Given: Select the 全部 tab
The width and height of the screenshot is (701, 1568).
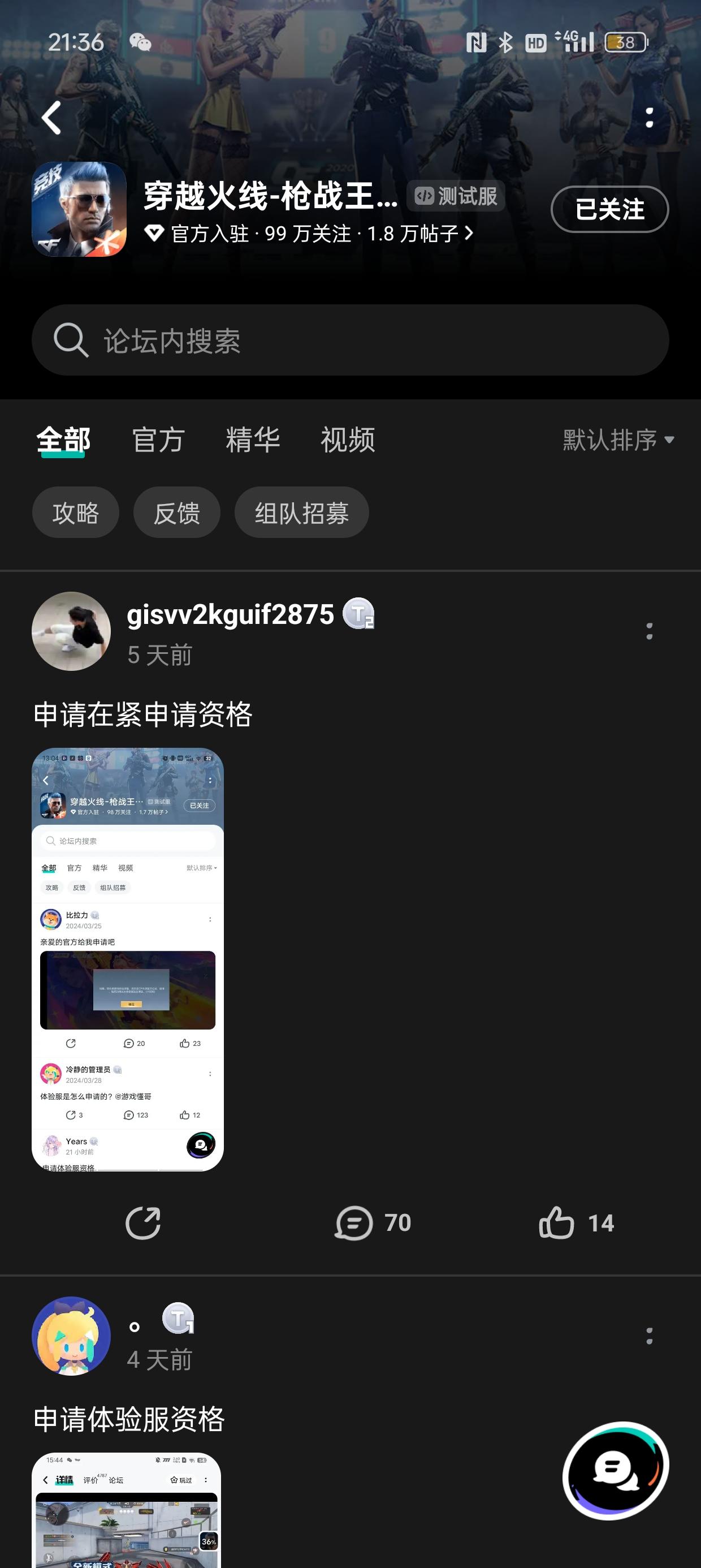Looking at the screenshot, I should point(63,440).
